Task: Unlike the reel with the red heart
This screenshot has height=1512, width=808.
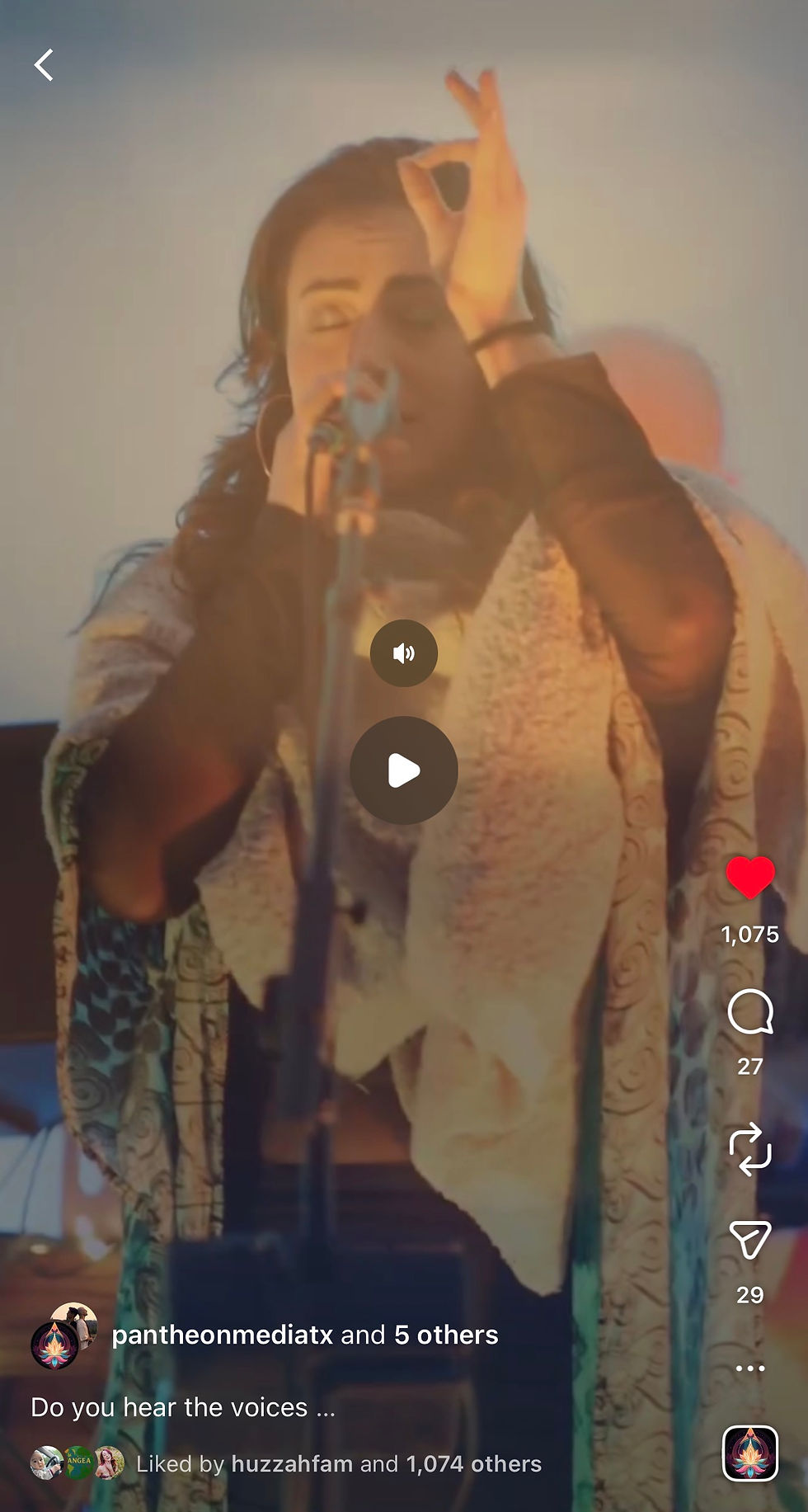Action: tap(749, 878)
